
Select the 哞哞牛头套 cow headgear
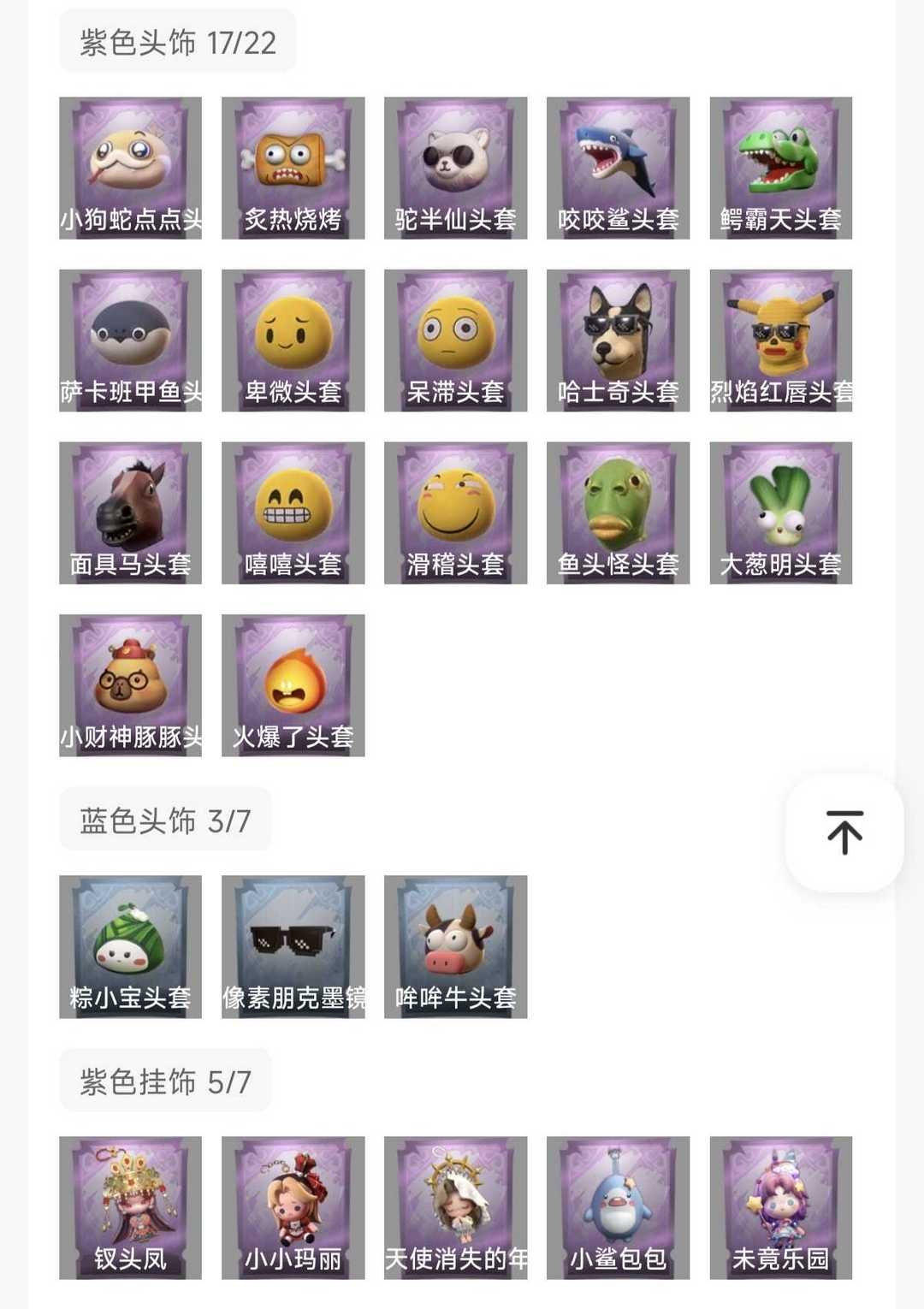click(454, 945)
